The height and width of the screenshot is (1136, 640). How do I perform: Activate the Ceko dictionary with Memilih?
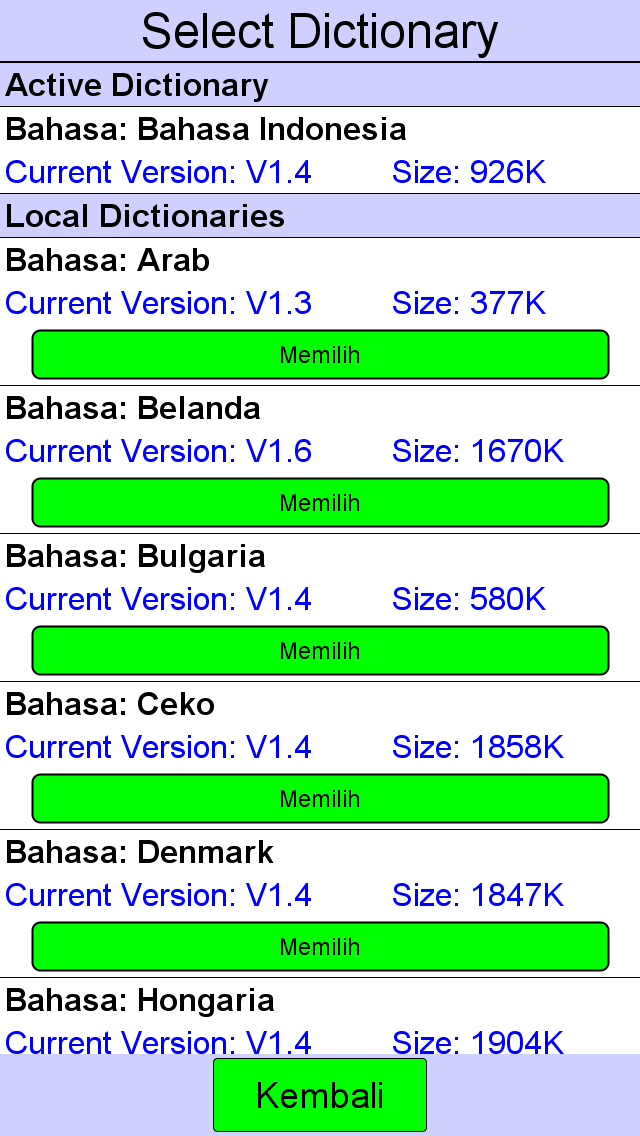click(320, 798)
